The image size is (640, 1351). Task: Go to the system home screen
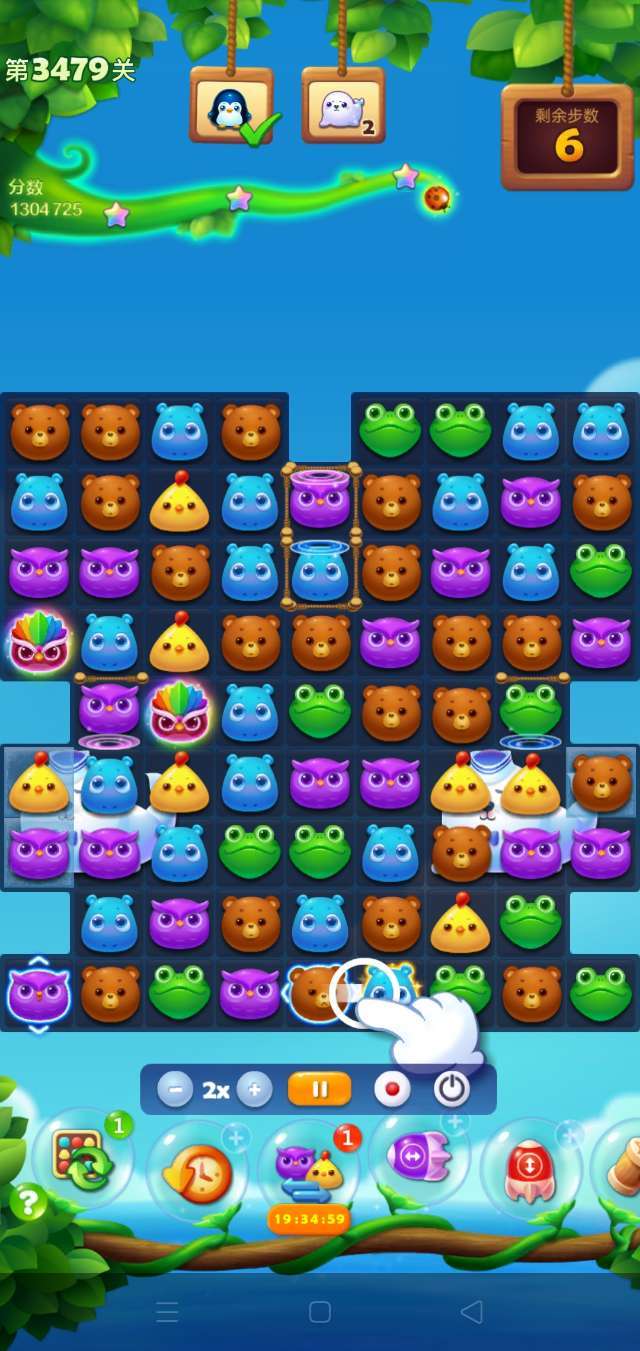(x=320, y=1311)
